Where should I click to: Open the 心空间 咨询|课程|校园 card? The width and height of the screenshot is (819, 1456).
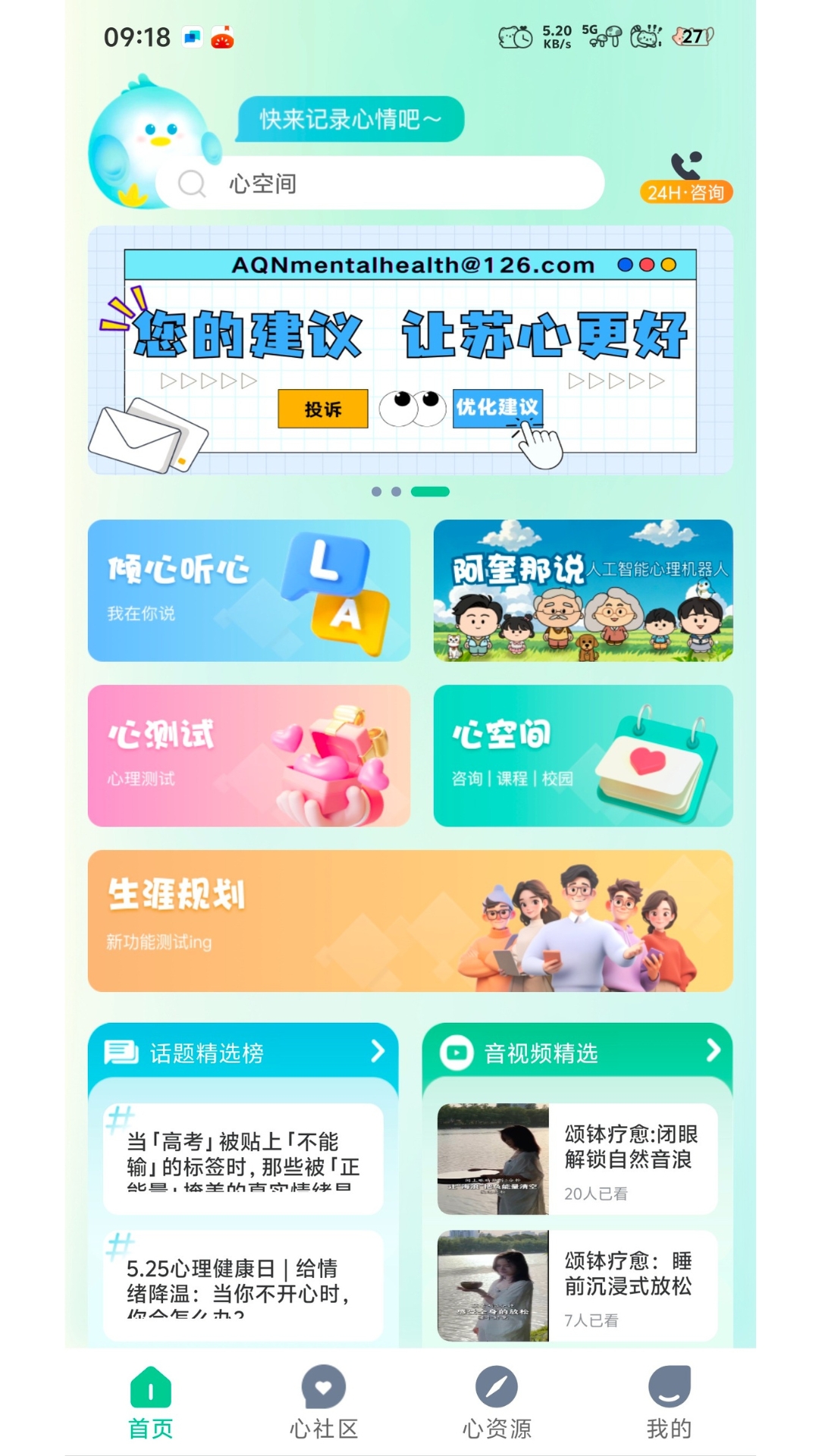coord(583,755)
